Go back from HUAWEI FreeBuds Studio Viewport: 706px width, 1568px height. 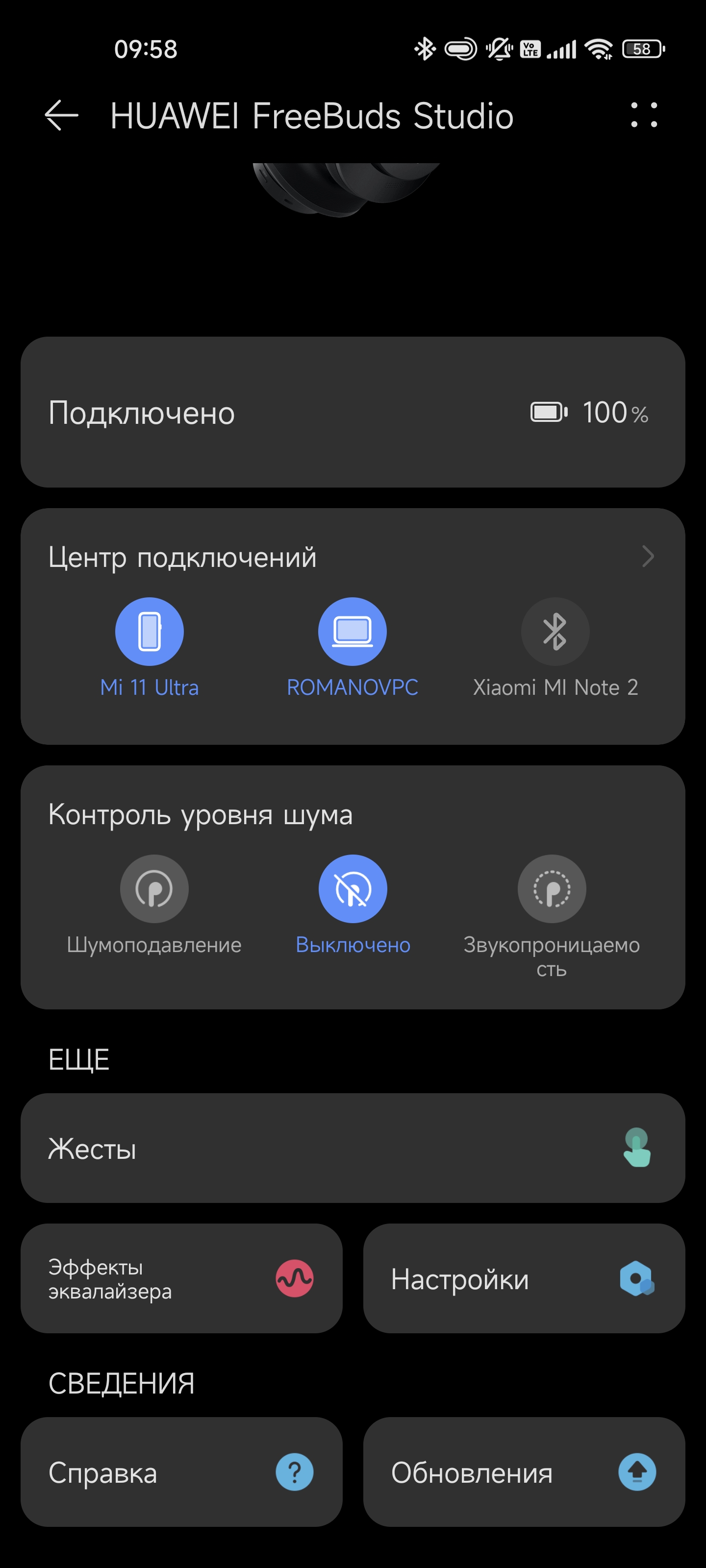tap(61, 115)
